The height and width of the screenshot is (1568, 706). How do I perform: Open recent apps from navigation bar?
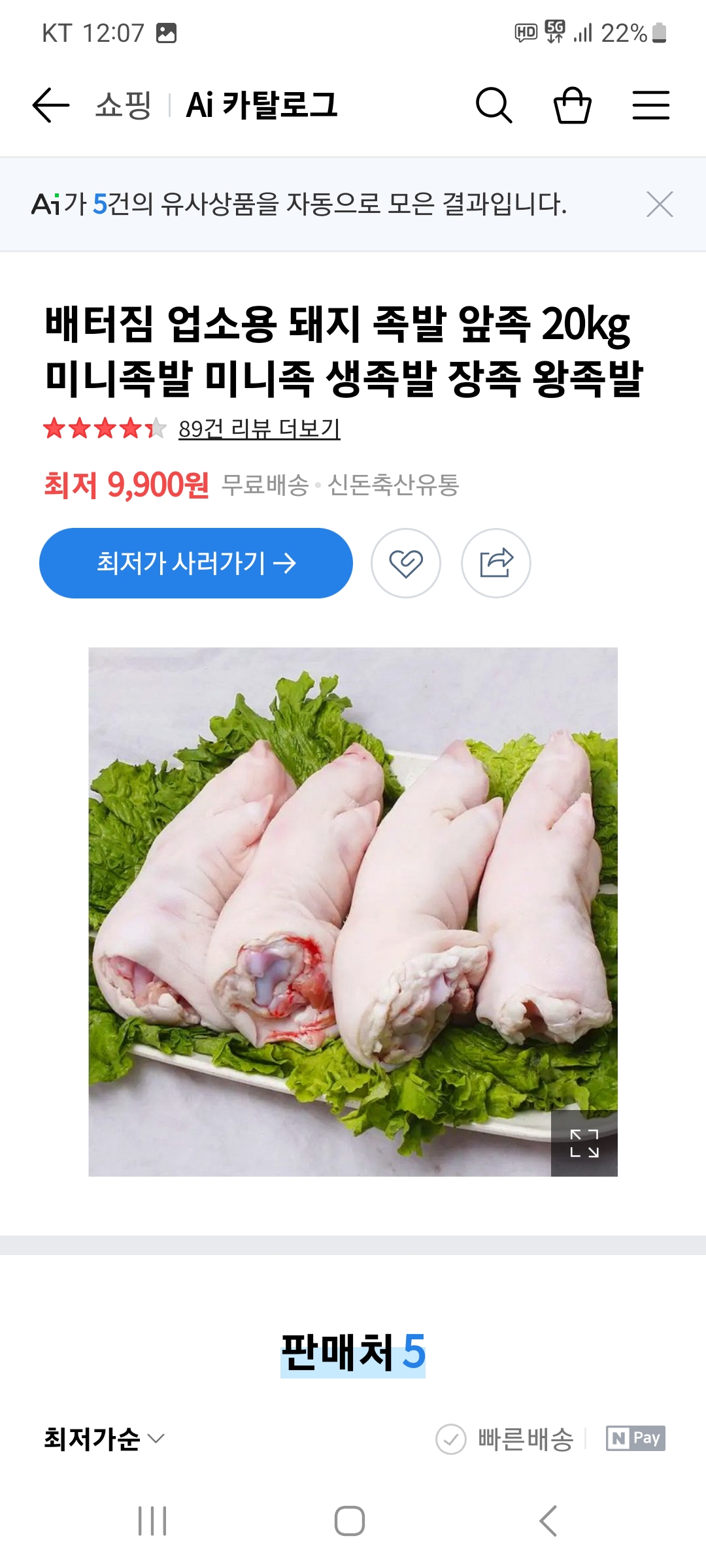coord(152,1521)
